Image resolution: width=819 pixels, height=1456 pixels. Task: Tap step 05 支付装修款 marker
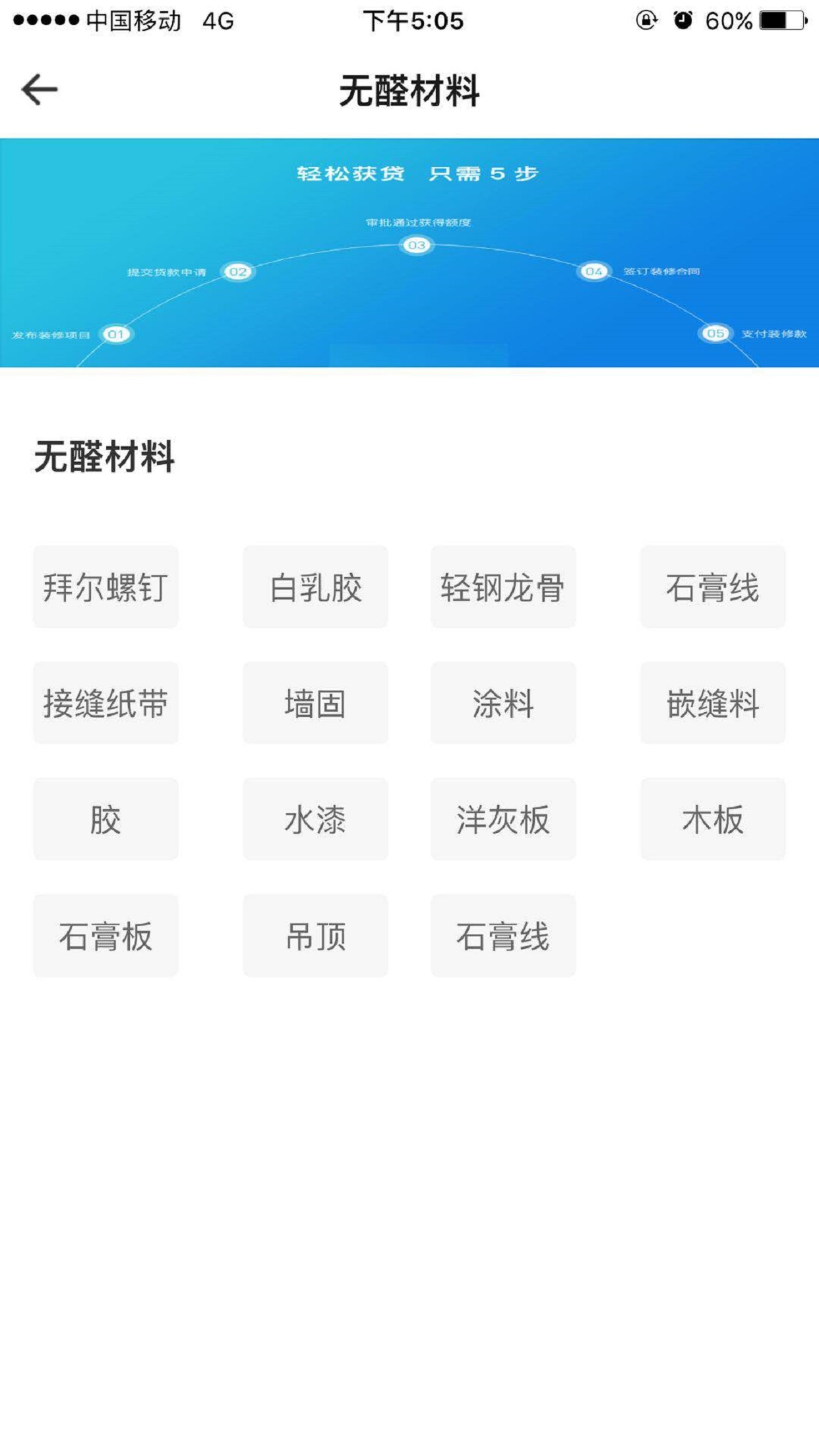pos(715,334)
